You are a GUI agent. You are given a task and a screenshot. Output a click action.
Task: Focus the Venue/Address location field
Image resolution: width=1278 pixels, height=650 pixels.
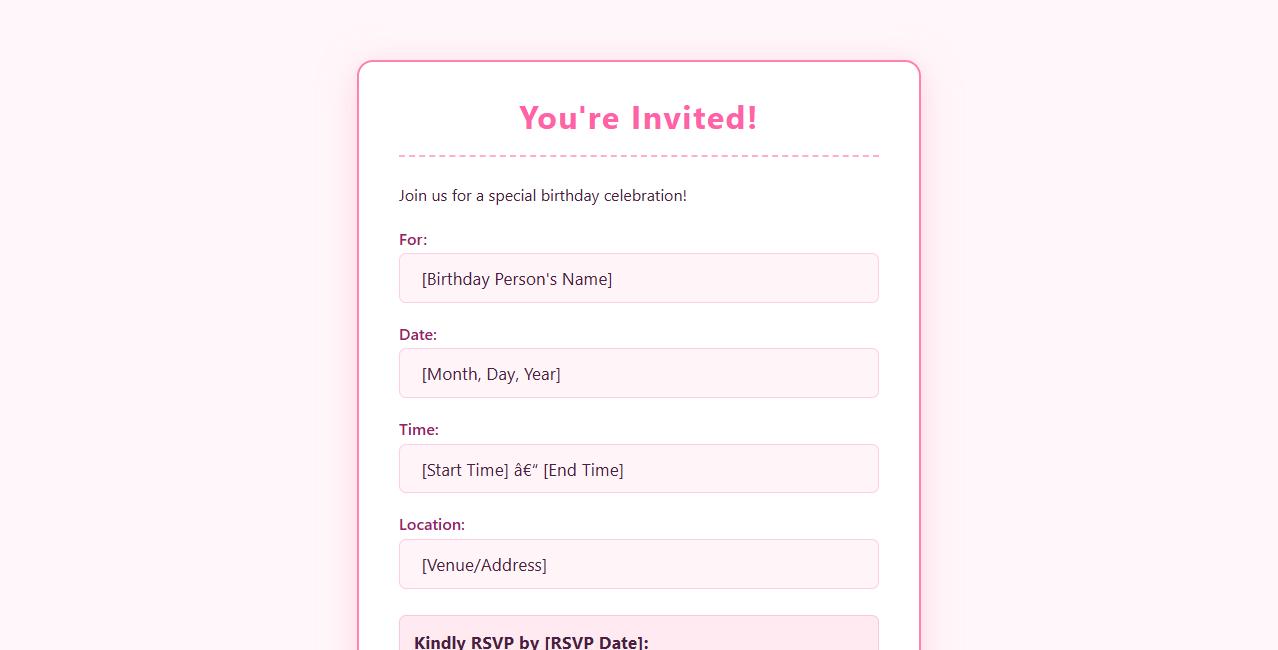[638, 564]
